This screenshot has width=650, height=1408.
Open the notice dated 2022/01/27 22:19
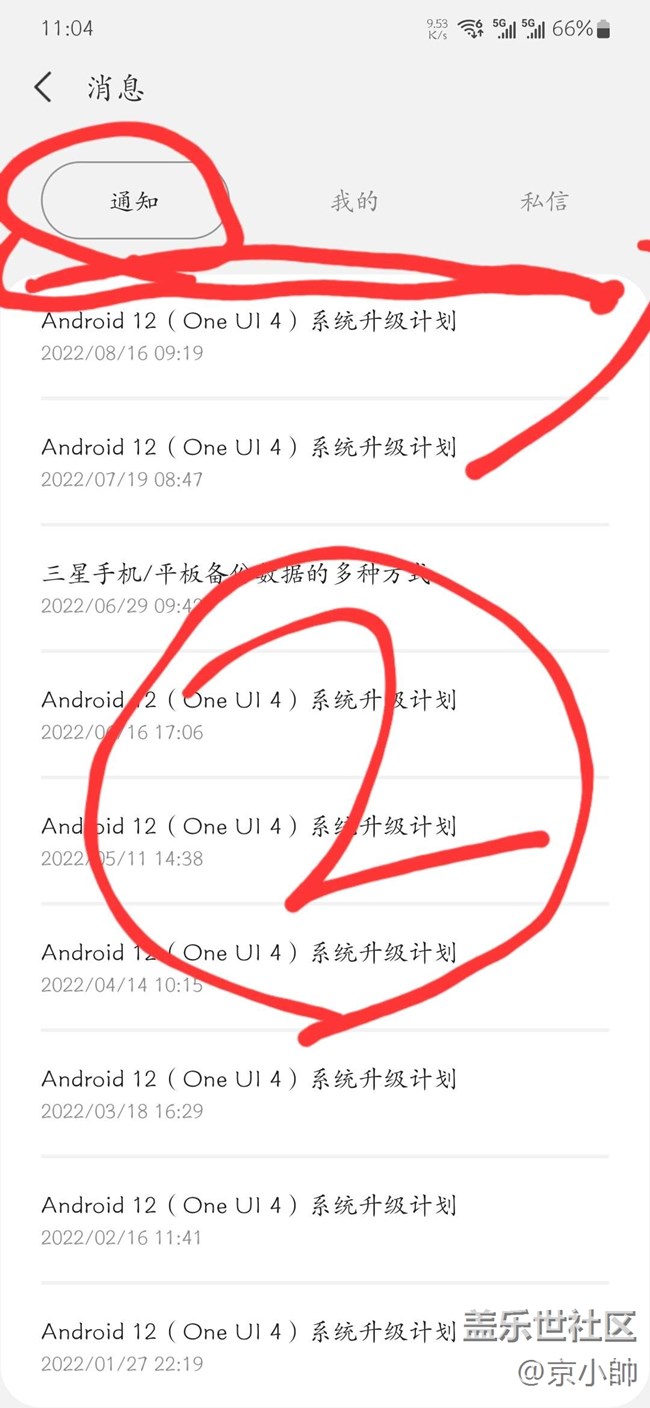pos(325,1345)
